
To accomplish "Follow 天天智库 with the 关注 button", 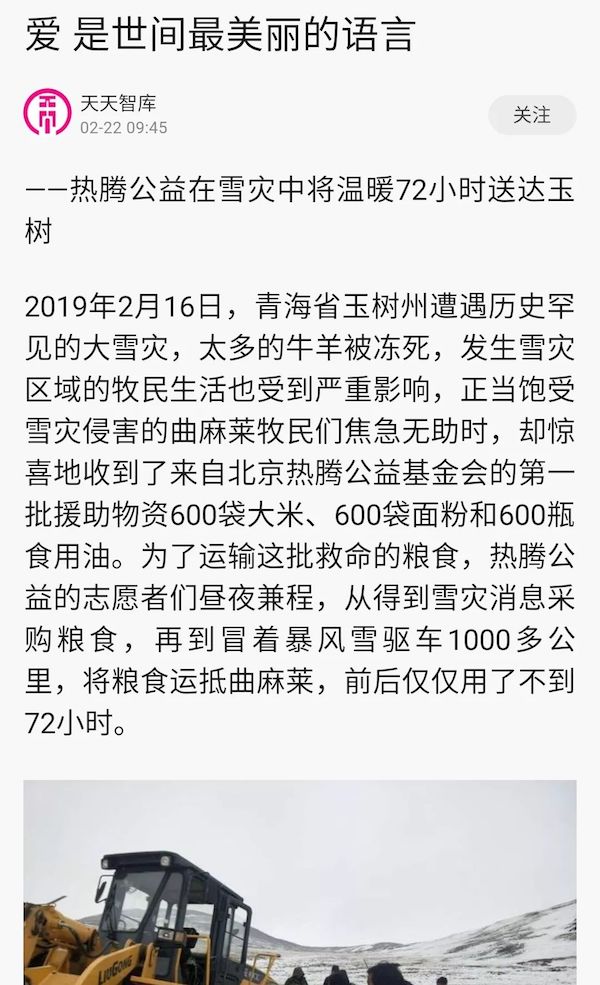I will 532,115.
